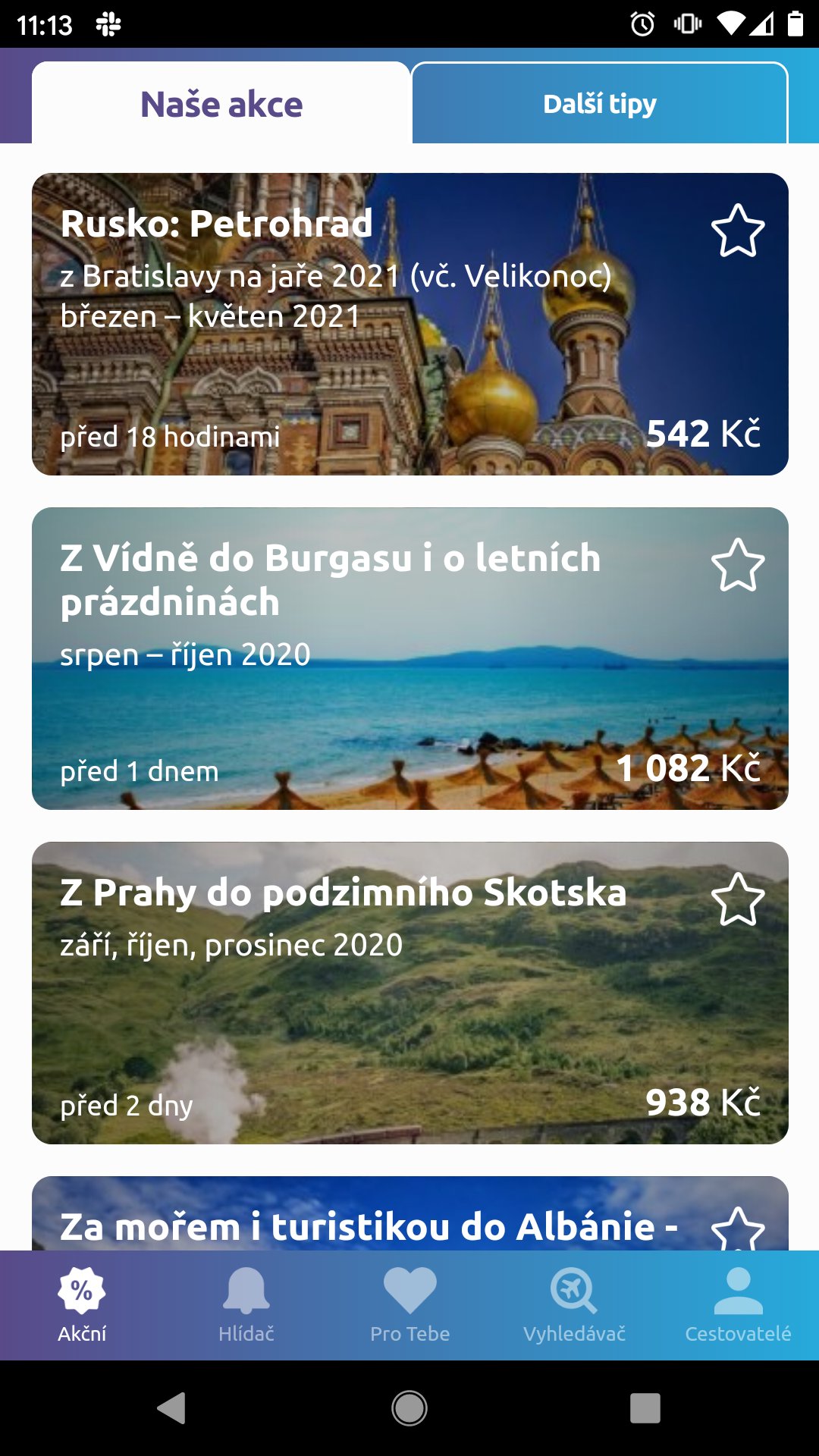Open the Cestovatelé profile tab
The height and width of the screenshot is (1456, 819).
(738, 1304)
